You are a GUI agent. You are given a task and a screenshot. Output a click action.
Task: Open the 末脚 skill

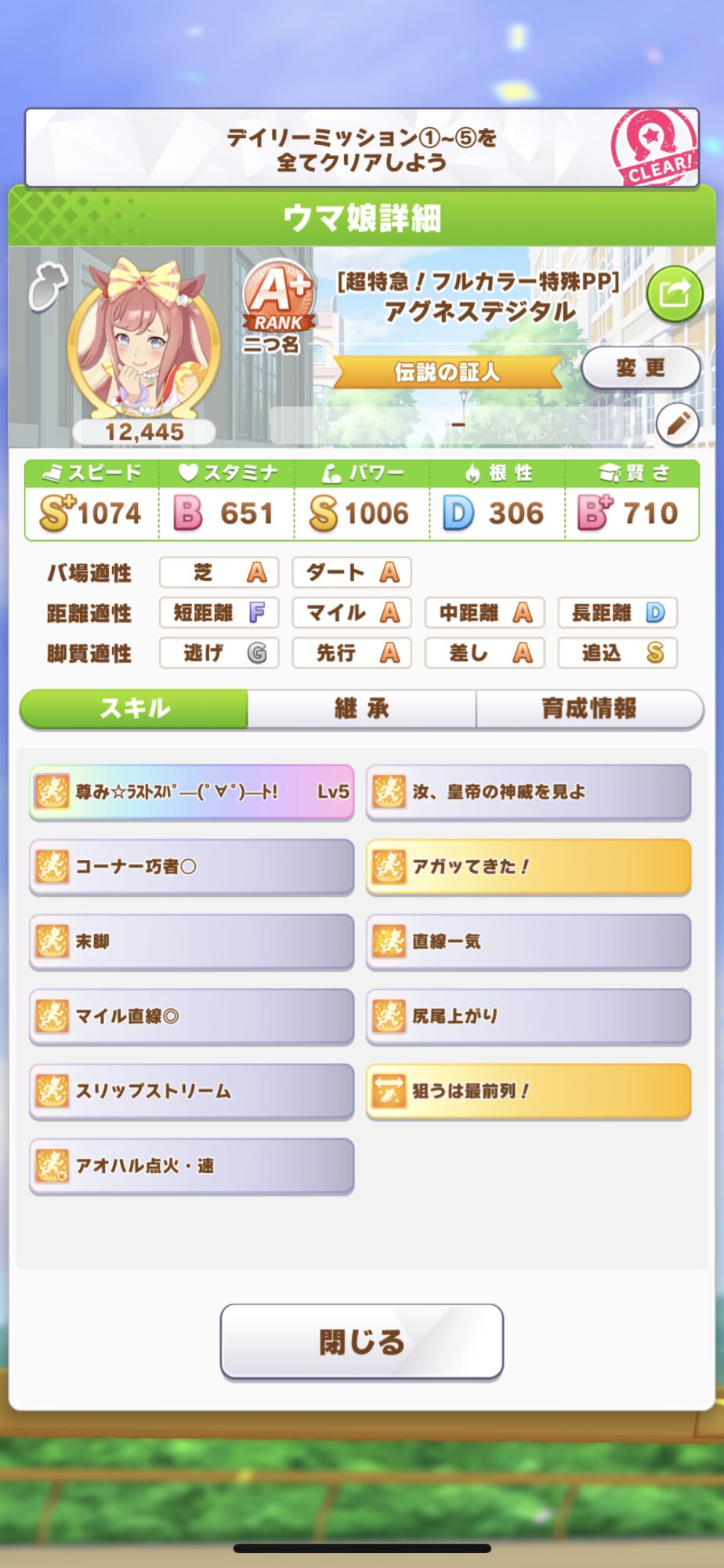click(x=191, y=942)
